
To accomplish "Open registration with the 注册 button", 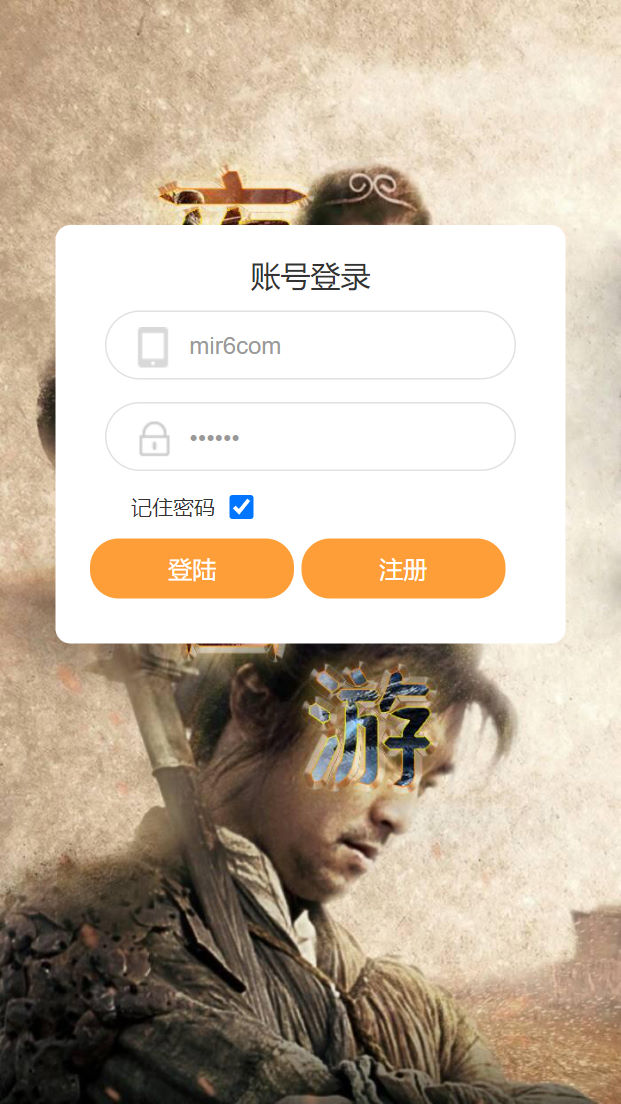I will coord(403,569).
